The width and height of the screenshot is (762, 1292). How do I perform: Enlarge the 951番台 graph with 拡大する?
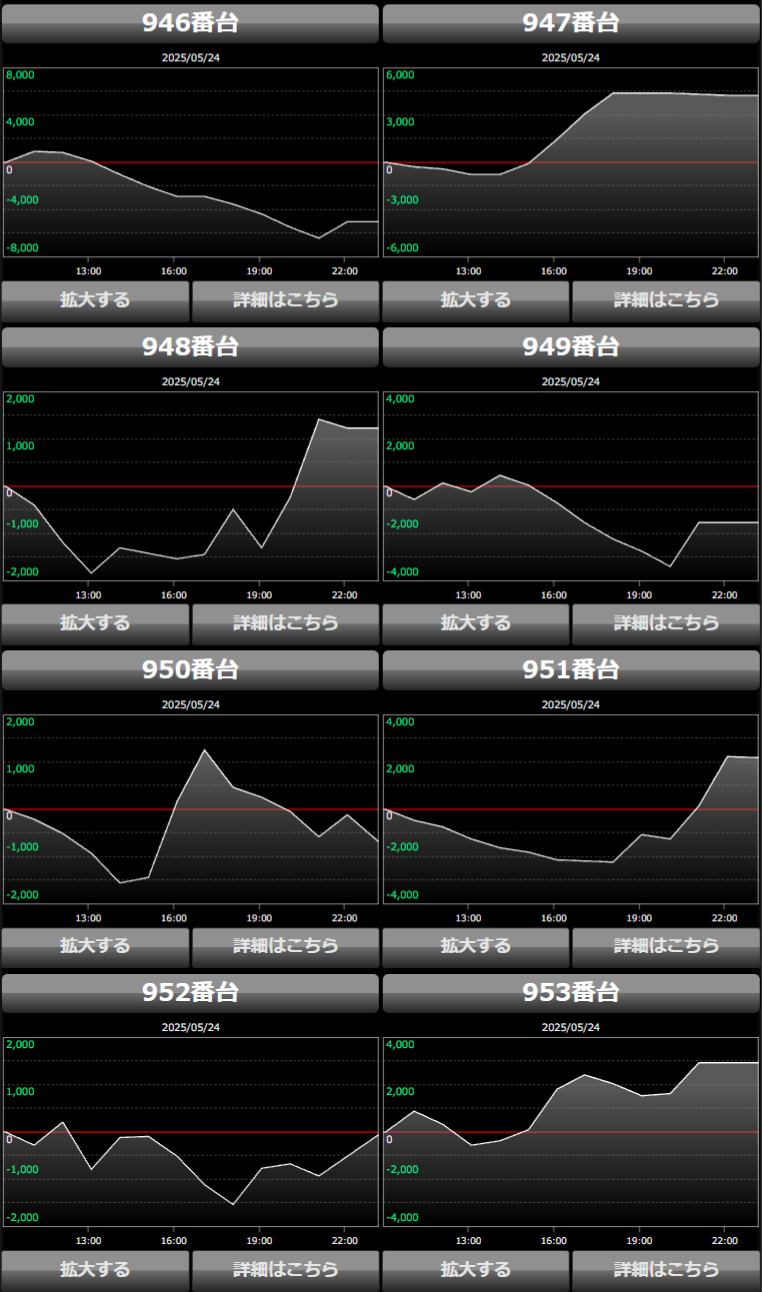[x=476, y=946]
